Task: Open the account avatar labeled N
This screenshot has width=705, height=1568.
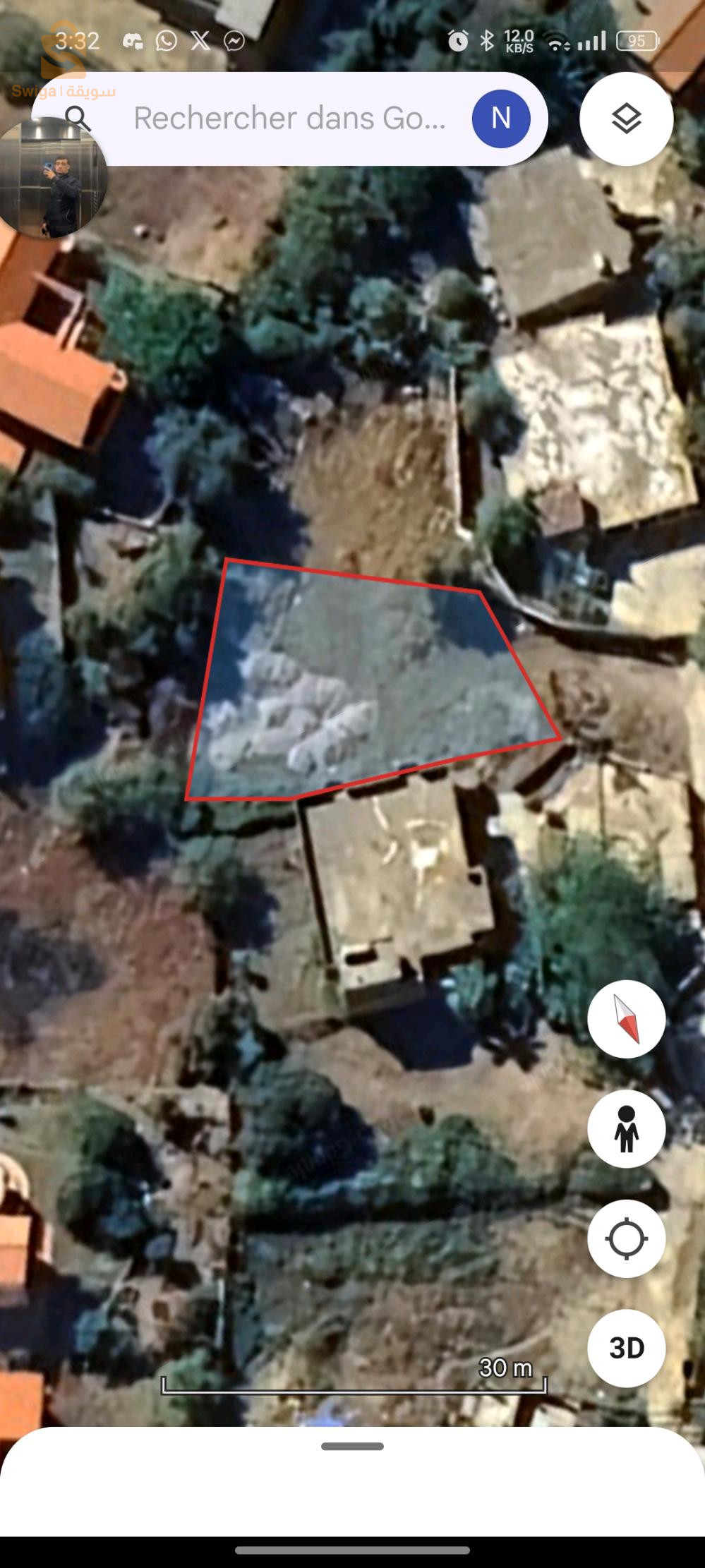Action: [x=500, y=118]
